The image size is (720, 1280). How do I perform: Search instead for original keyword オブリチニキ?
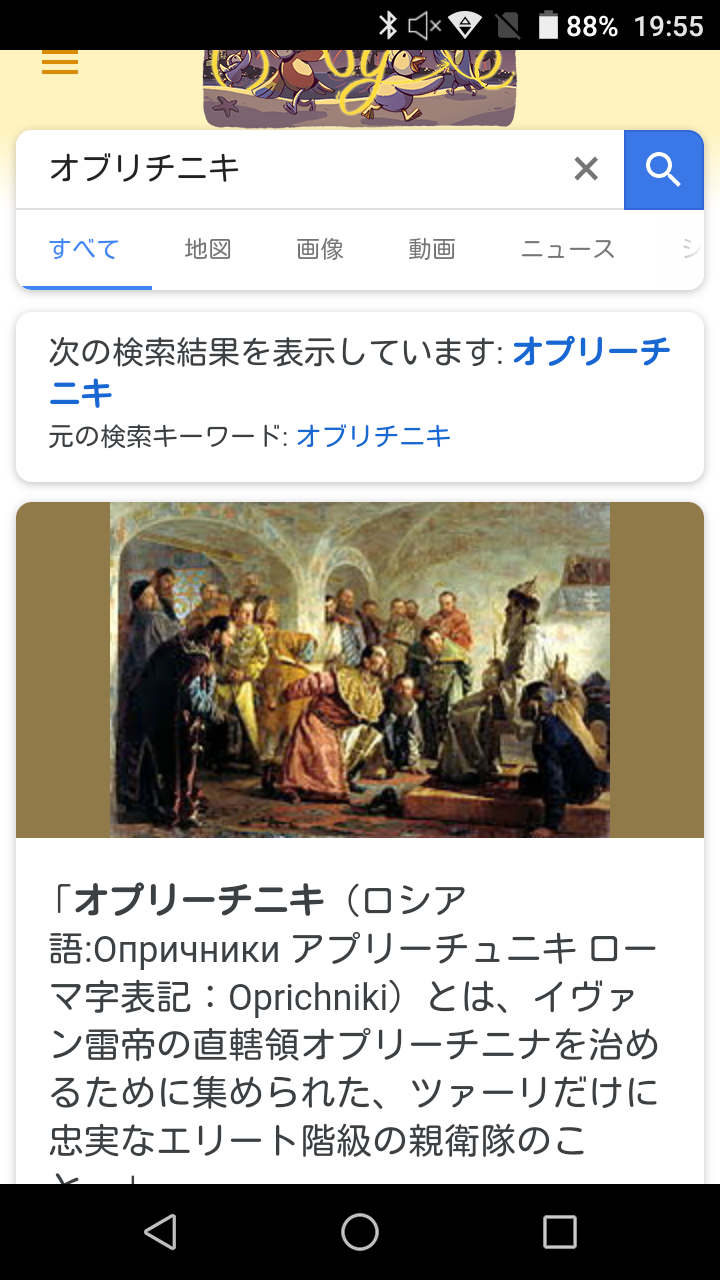click(374, 436)
